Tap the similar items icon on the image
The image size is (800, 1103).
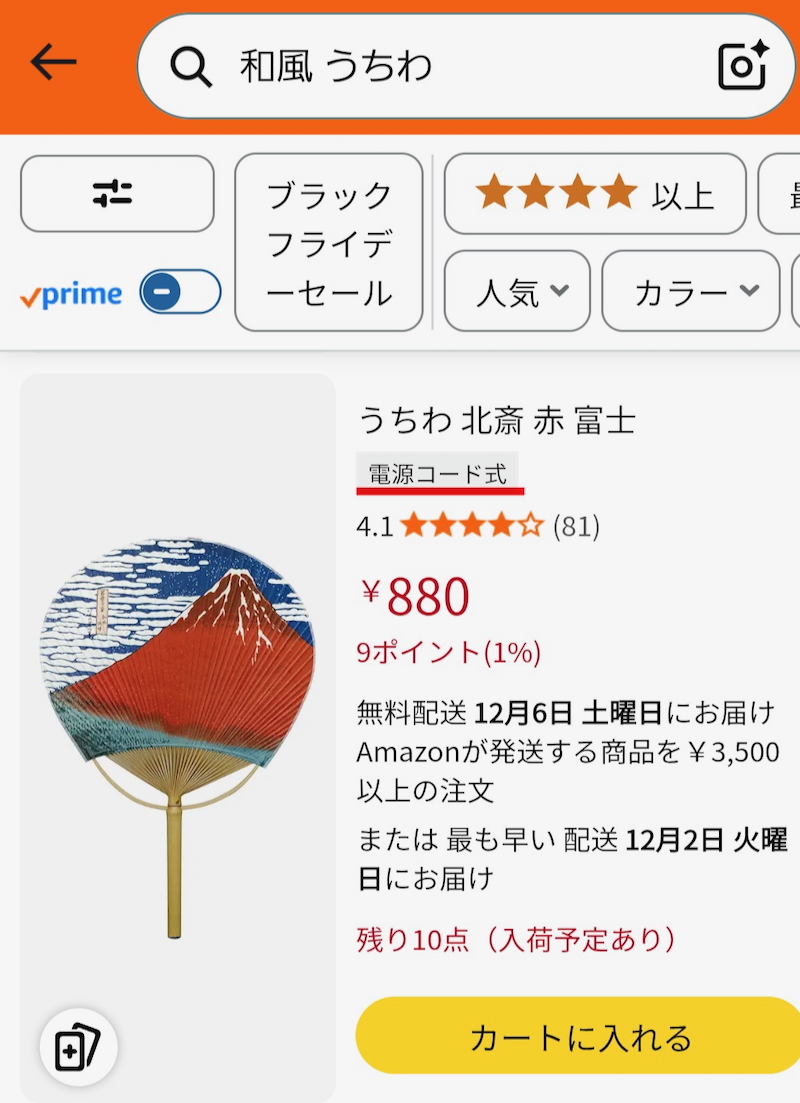78,1049
